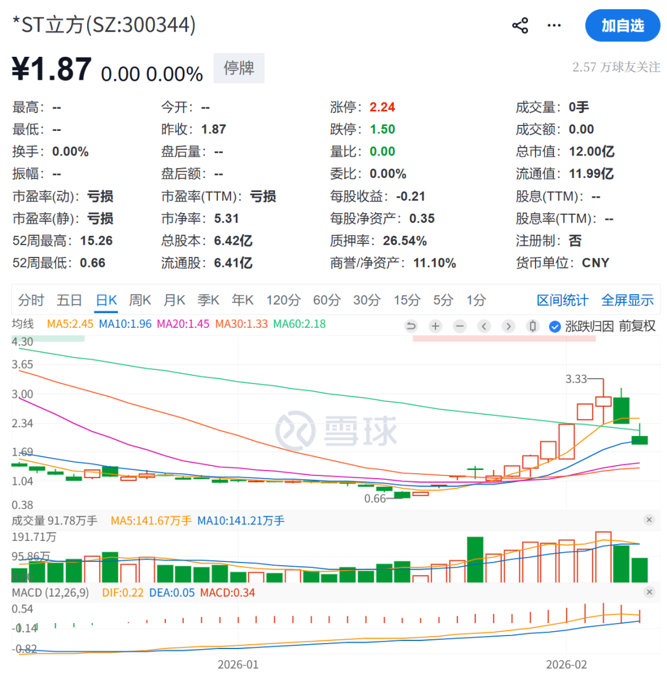
Task: Move the chart to earlier dates
Action: tap(484, 325)
